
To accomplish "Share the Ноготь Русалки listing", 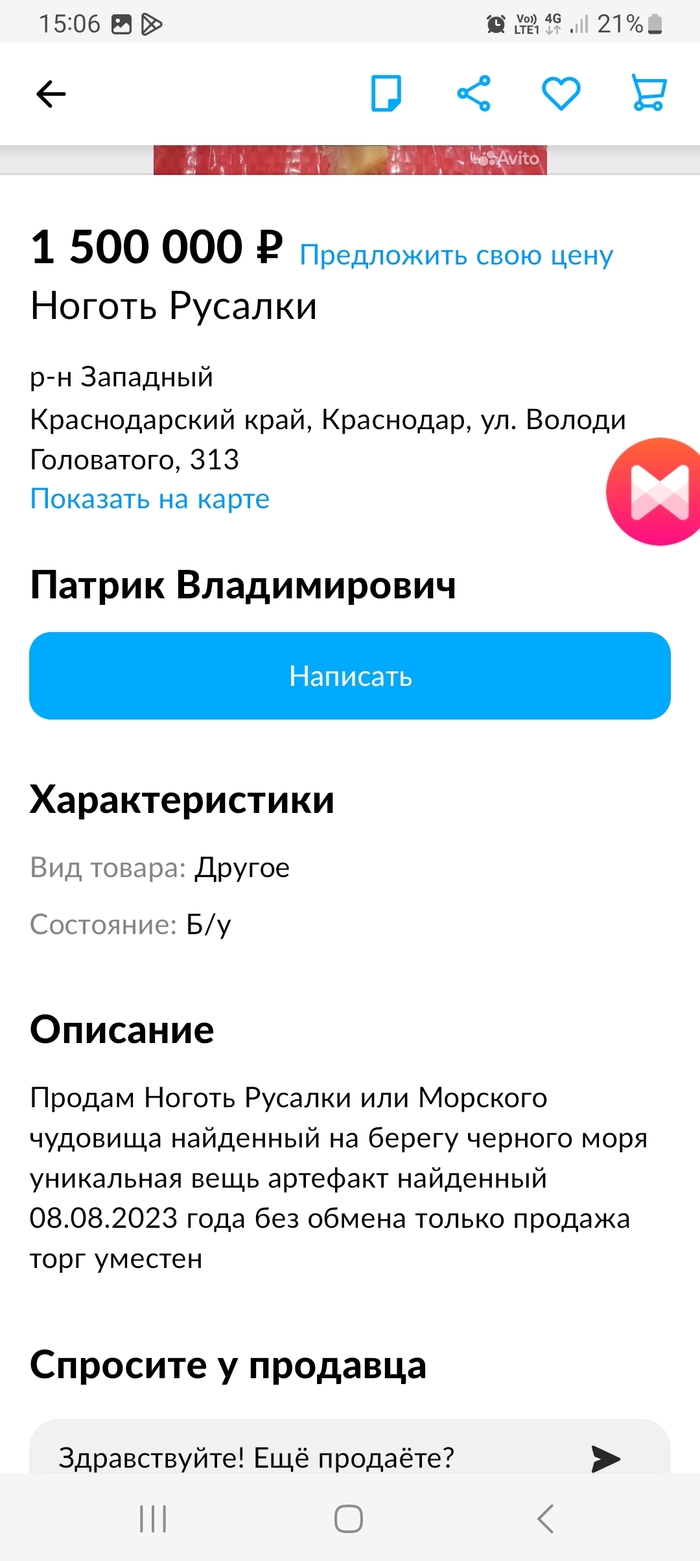I will pos(473,94).
